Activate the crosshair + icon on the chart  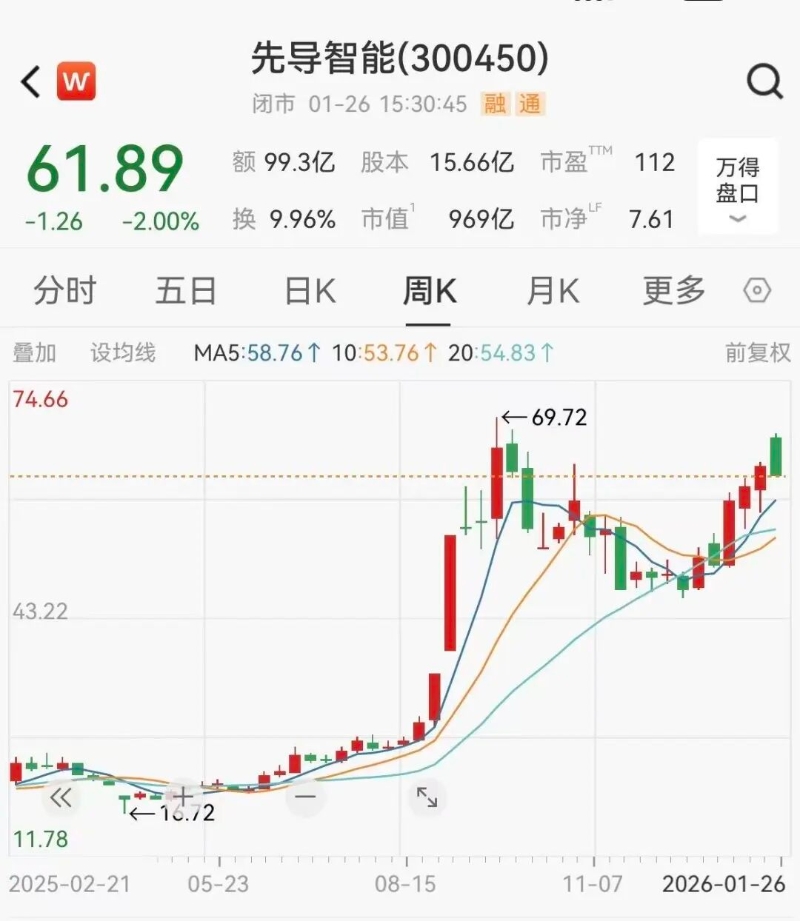click(183, 797)
